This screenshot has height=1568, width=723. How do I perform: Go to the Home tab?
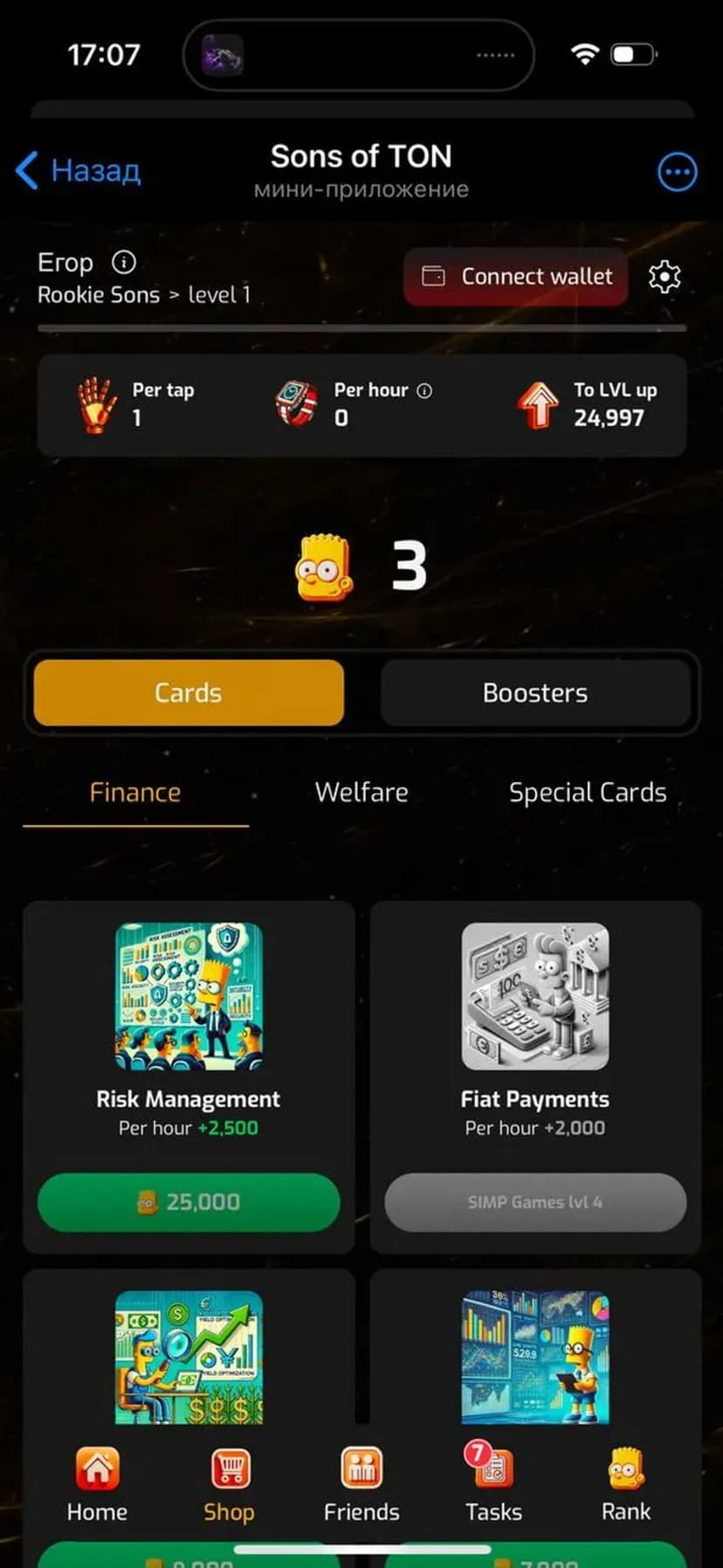tap(97, 1484)
